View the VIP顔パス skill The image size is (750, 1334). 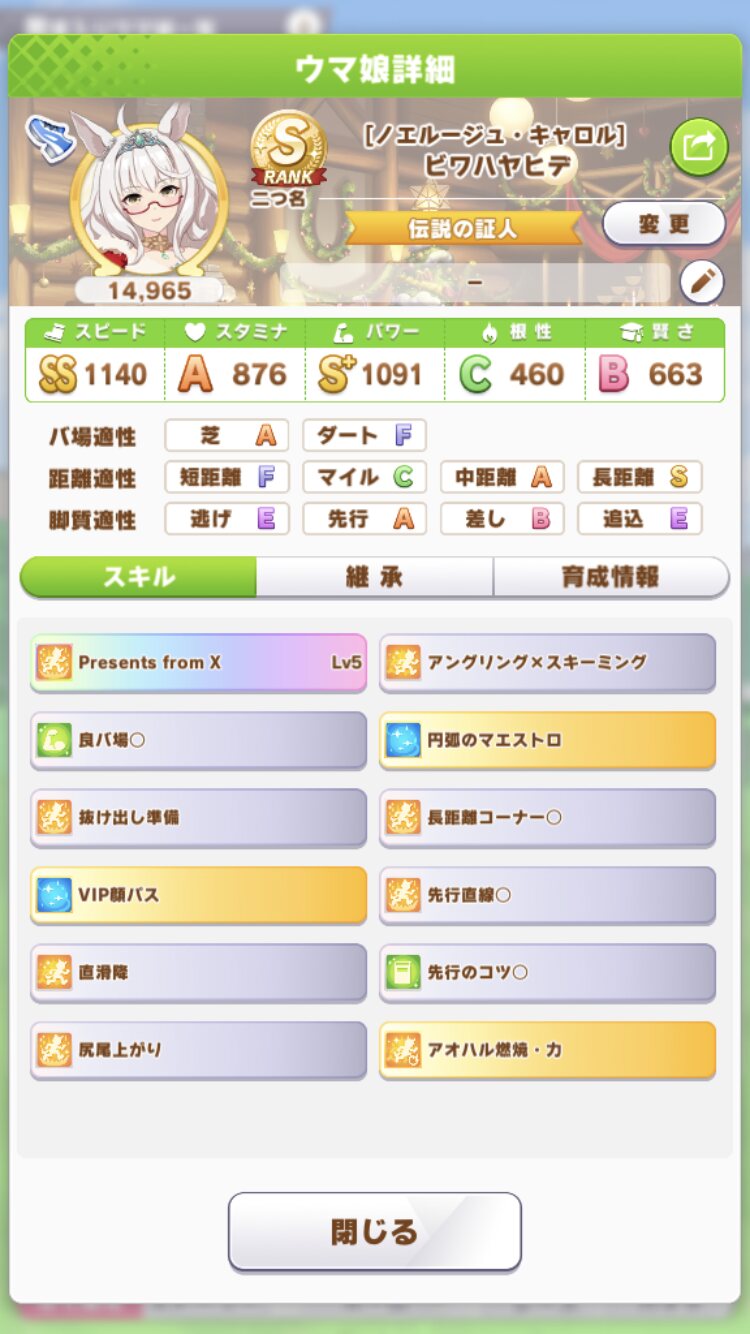pyautogui.click(x=198, y=895)
